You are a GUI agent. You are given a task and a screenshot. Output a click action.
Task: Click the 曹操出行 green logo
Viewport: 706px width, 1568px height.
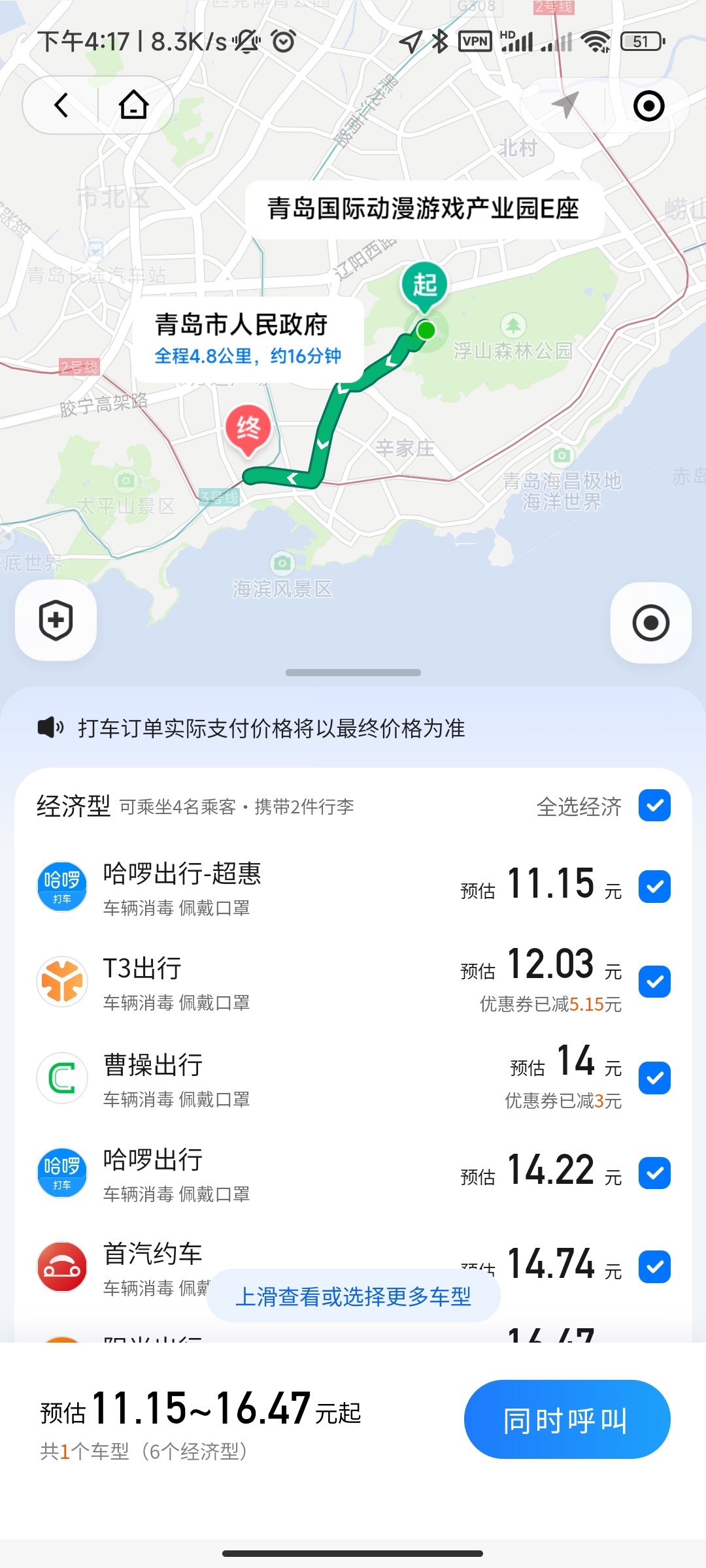pyautogui.click(x=62, y=1078)
